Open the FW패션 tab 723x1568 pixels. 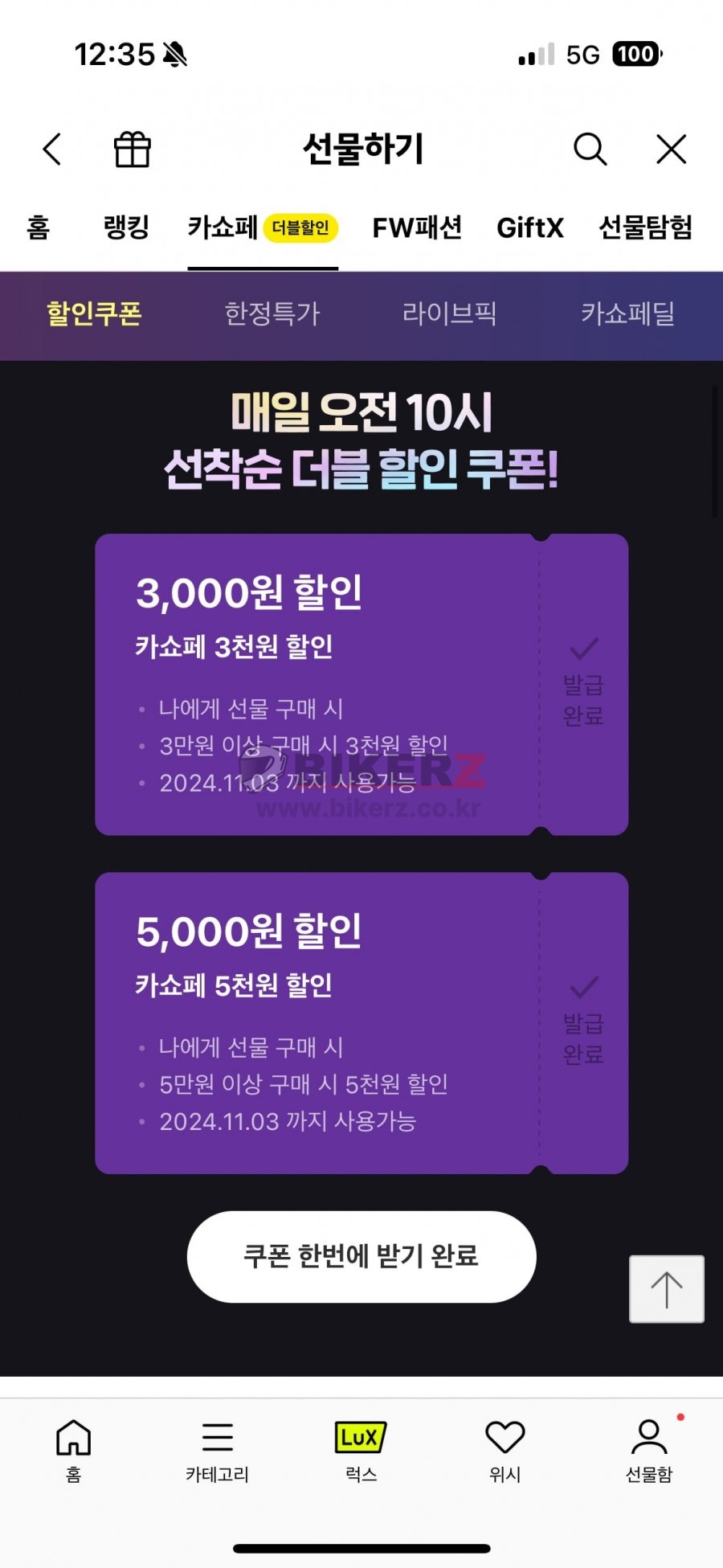[417, 228]
